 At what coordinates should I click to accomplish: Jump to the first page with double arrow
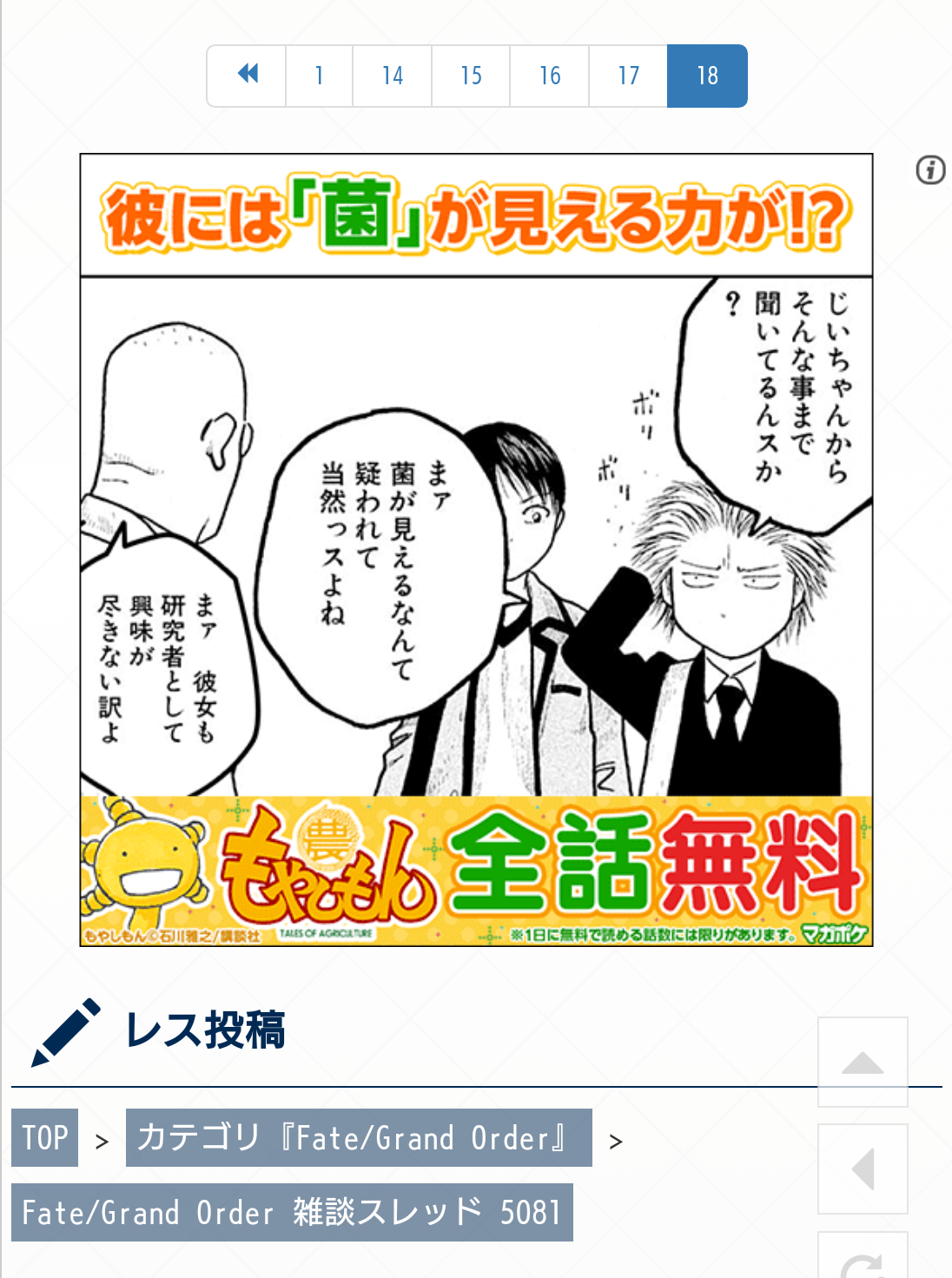248,76
